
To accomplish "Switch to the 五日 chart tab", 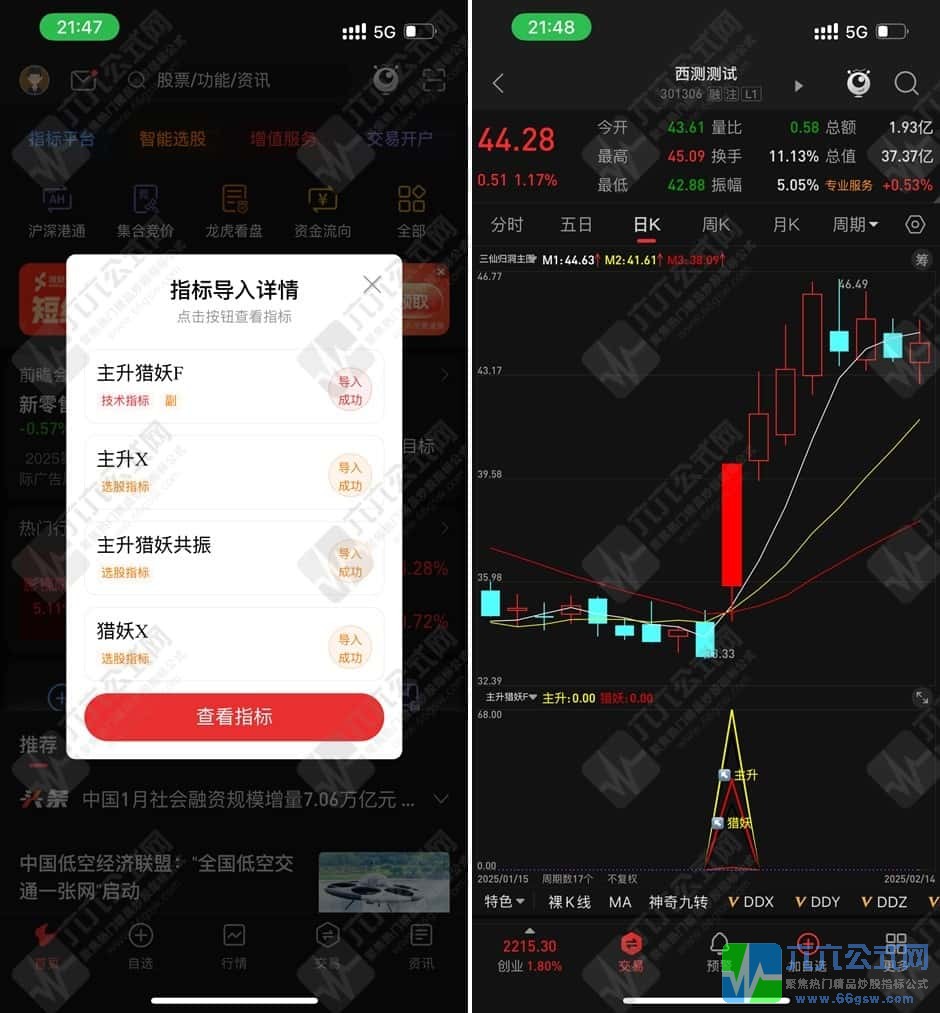I will pyautogui.click(x=576, y=225).
